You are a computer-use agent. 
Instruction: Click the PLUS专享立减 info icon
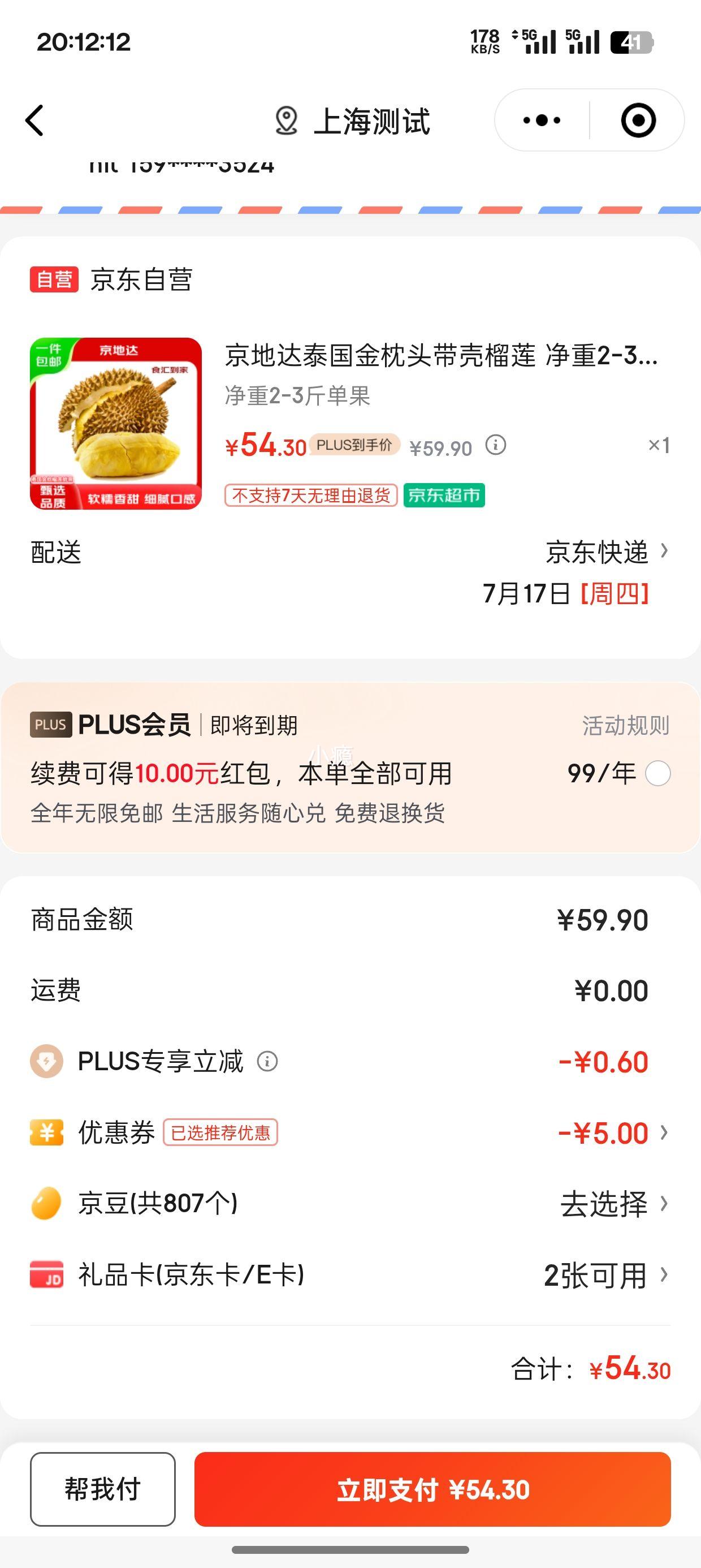tap(268, 1061)
